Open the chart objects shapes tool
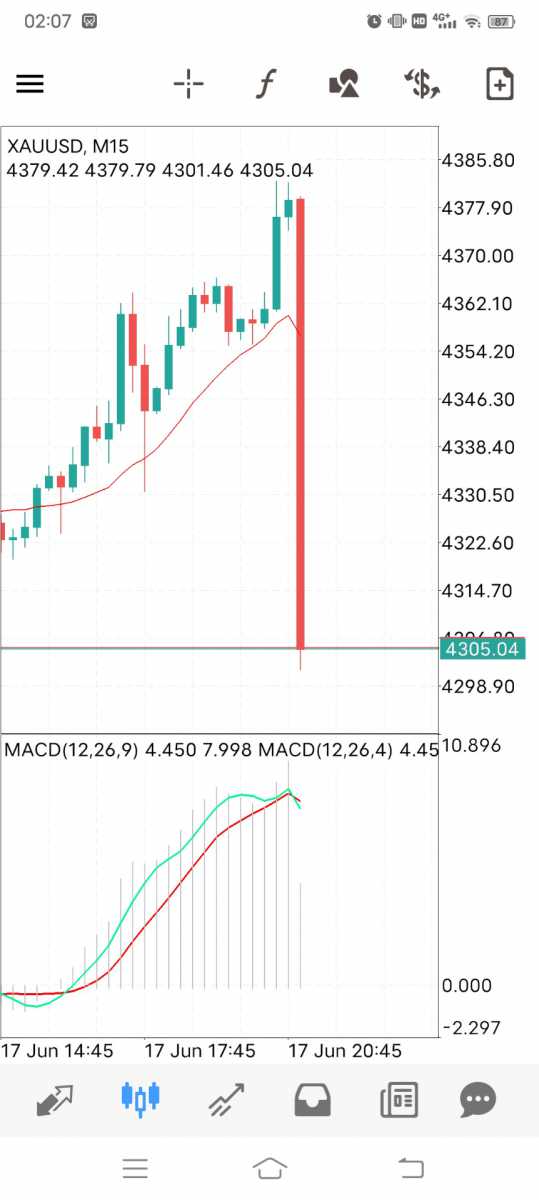539x1200 pixels. pos(343,84)
